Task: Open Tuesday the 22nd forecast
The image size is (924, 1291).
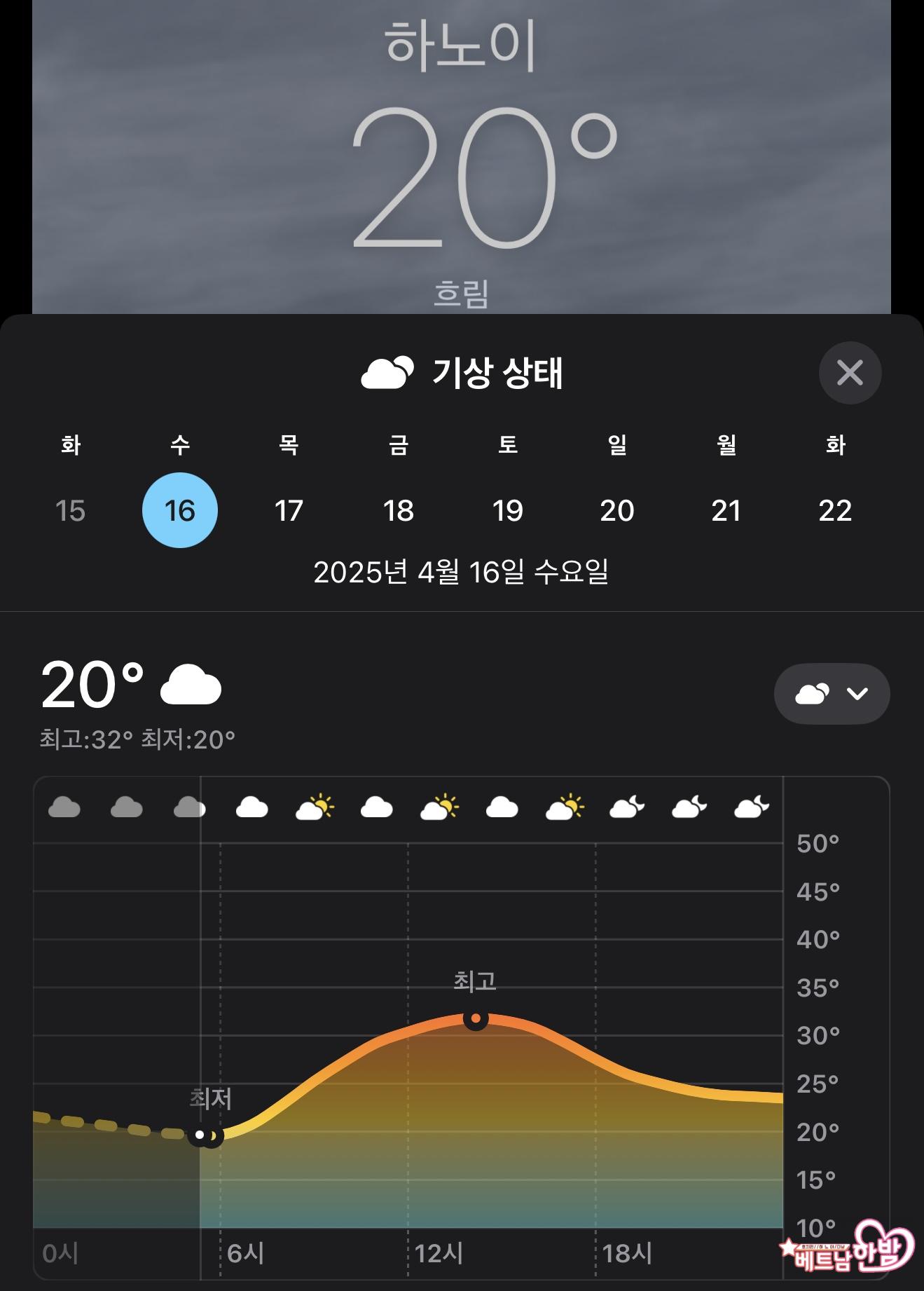Action: (835, 510)
